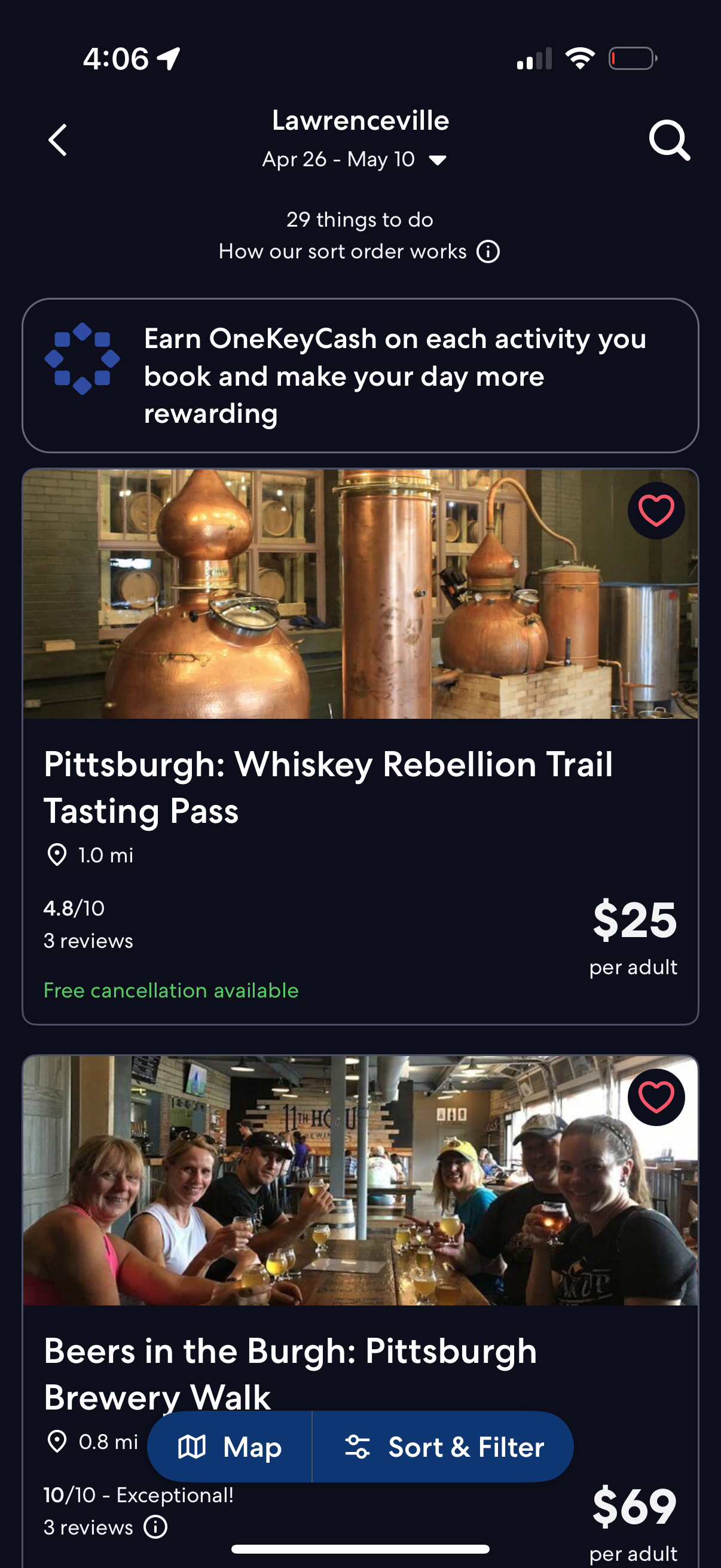Screen dimensions: 721x1568
Task: Go back to the previous screen
Action: pos(58,140)
